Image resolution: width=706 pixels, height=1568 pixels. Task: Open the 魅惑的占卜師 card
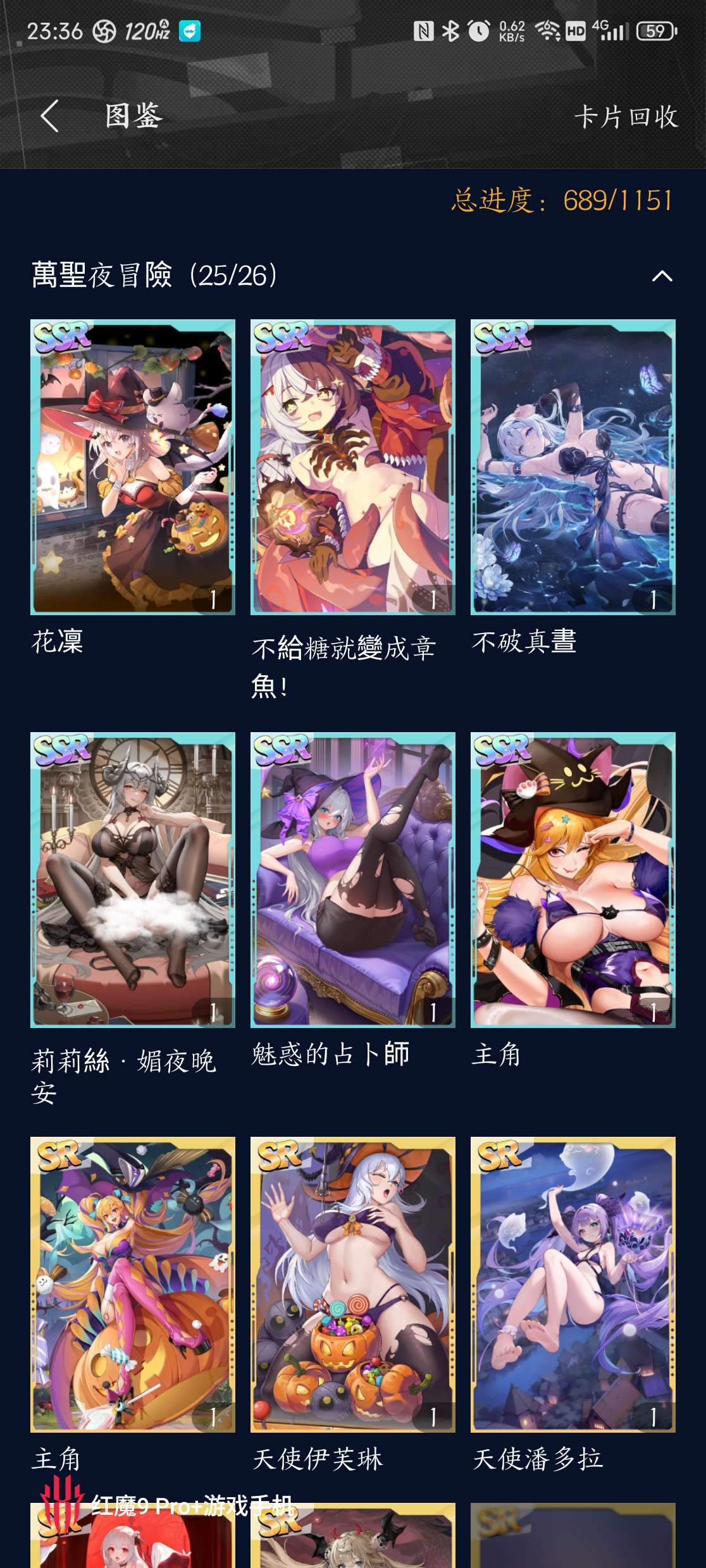(x=352, y=879)
